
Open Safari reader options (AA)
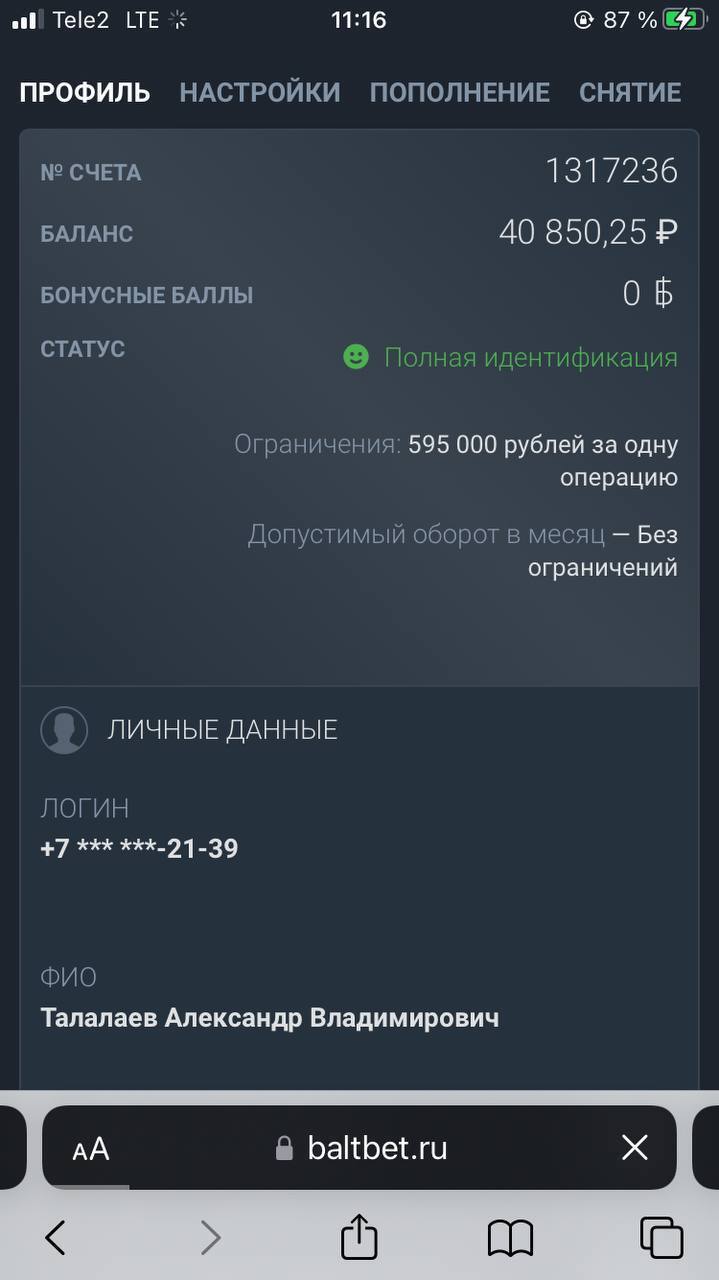point(91,1149)
